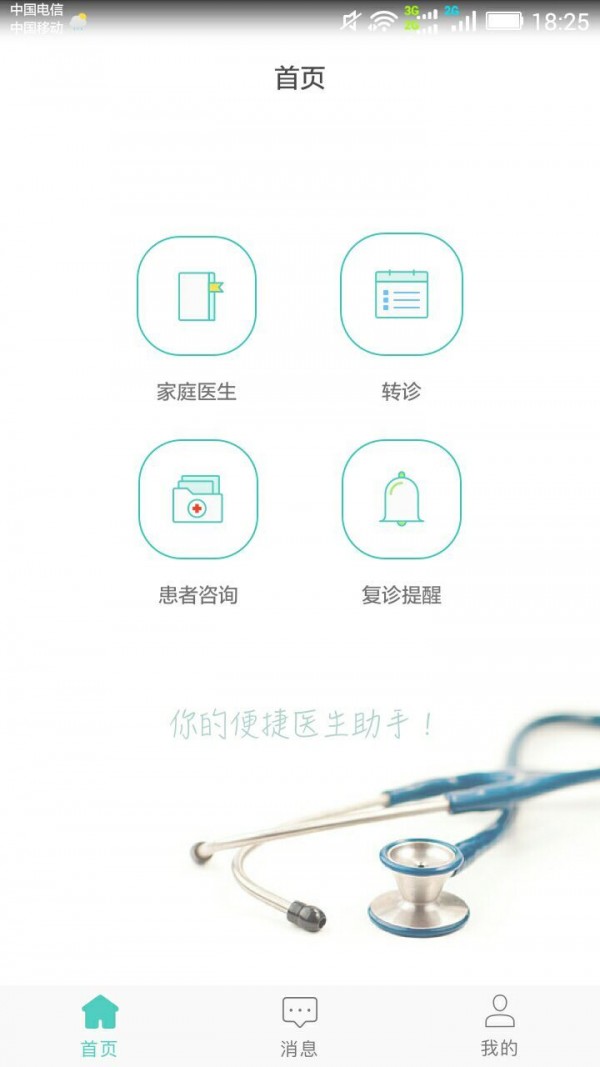
Task: Open the 转诊 referral section
Action: point(401,294)
